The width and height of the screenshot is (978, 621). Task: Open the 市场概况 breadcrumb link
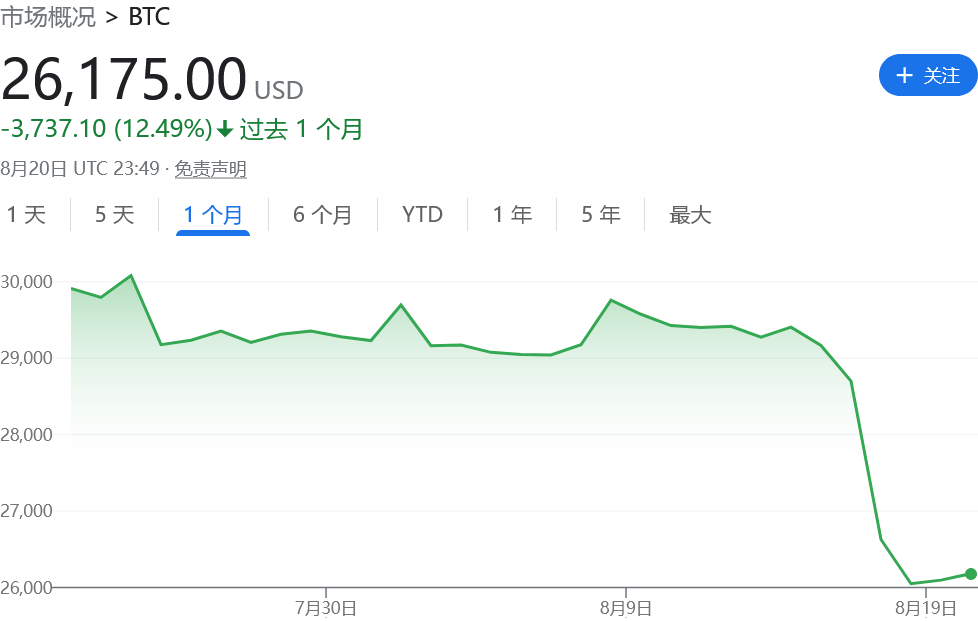click(48, 18)
